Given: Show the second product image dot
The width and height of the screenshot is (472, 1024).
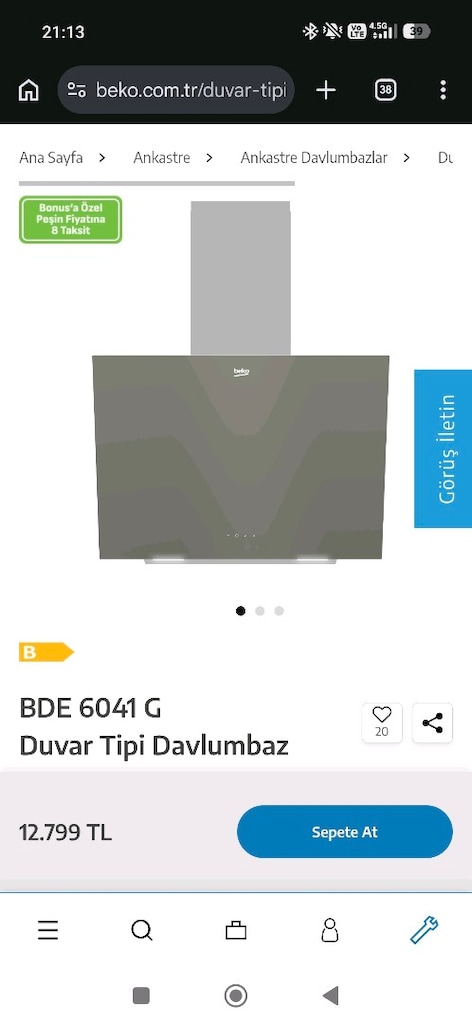Looking at the screenshot, I should tap(260, 611).
